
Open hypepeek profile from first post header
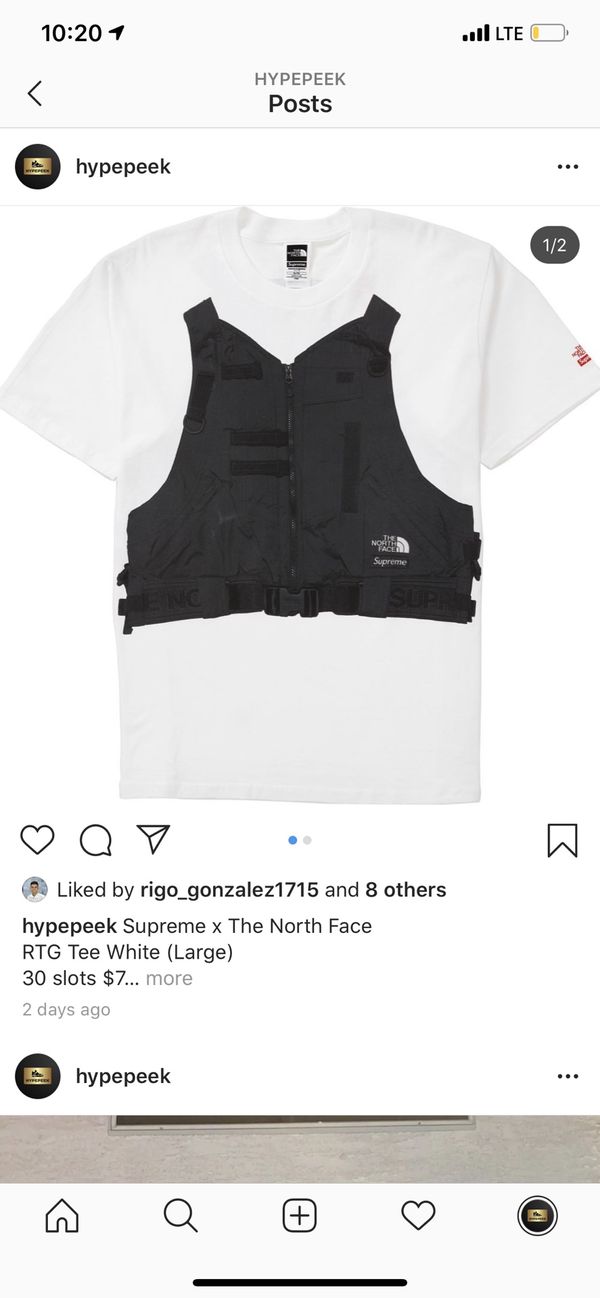click(123, 167)
